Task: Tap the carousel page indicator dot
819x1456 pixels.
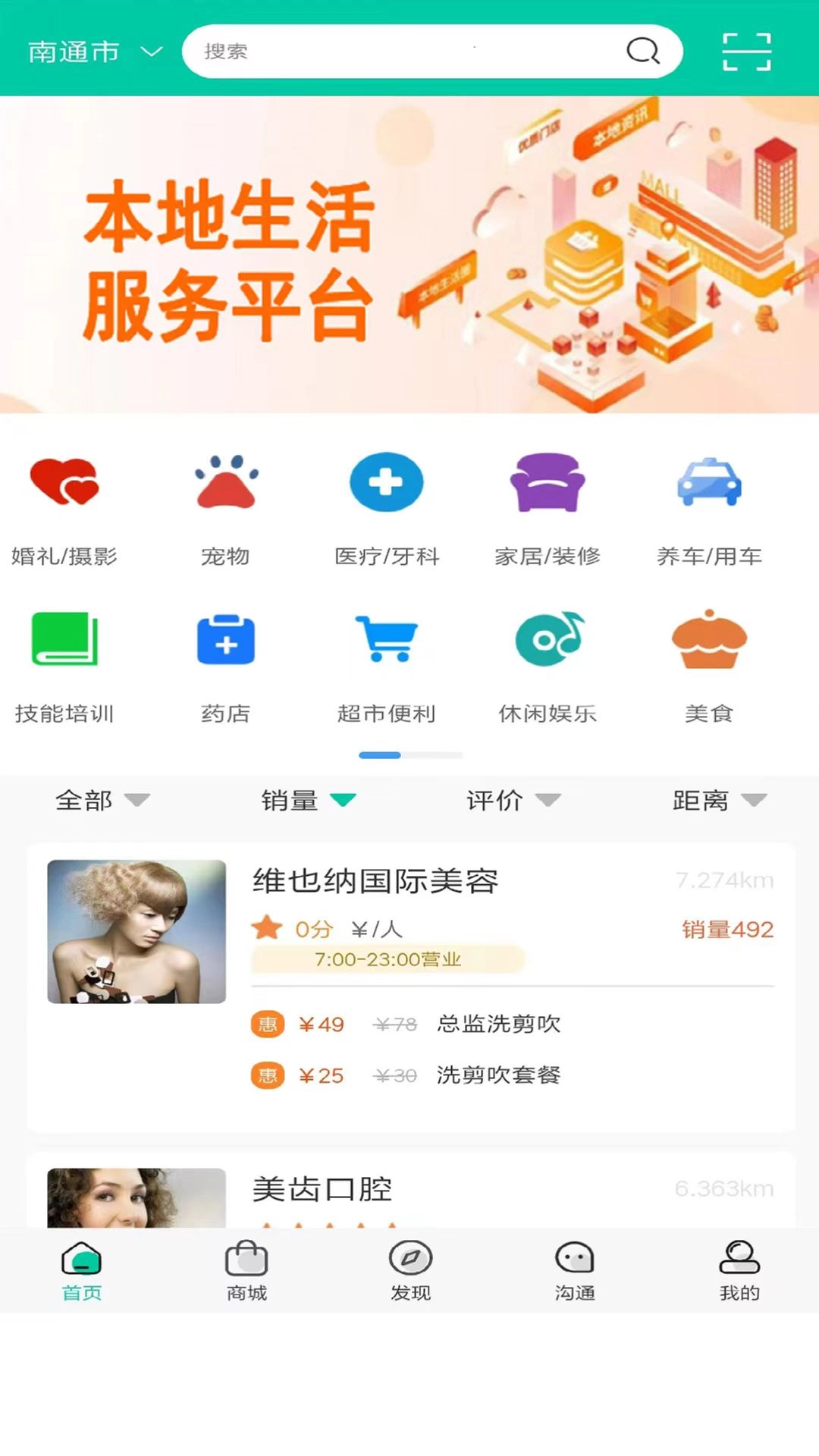Action: [379, 755]
